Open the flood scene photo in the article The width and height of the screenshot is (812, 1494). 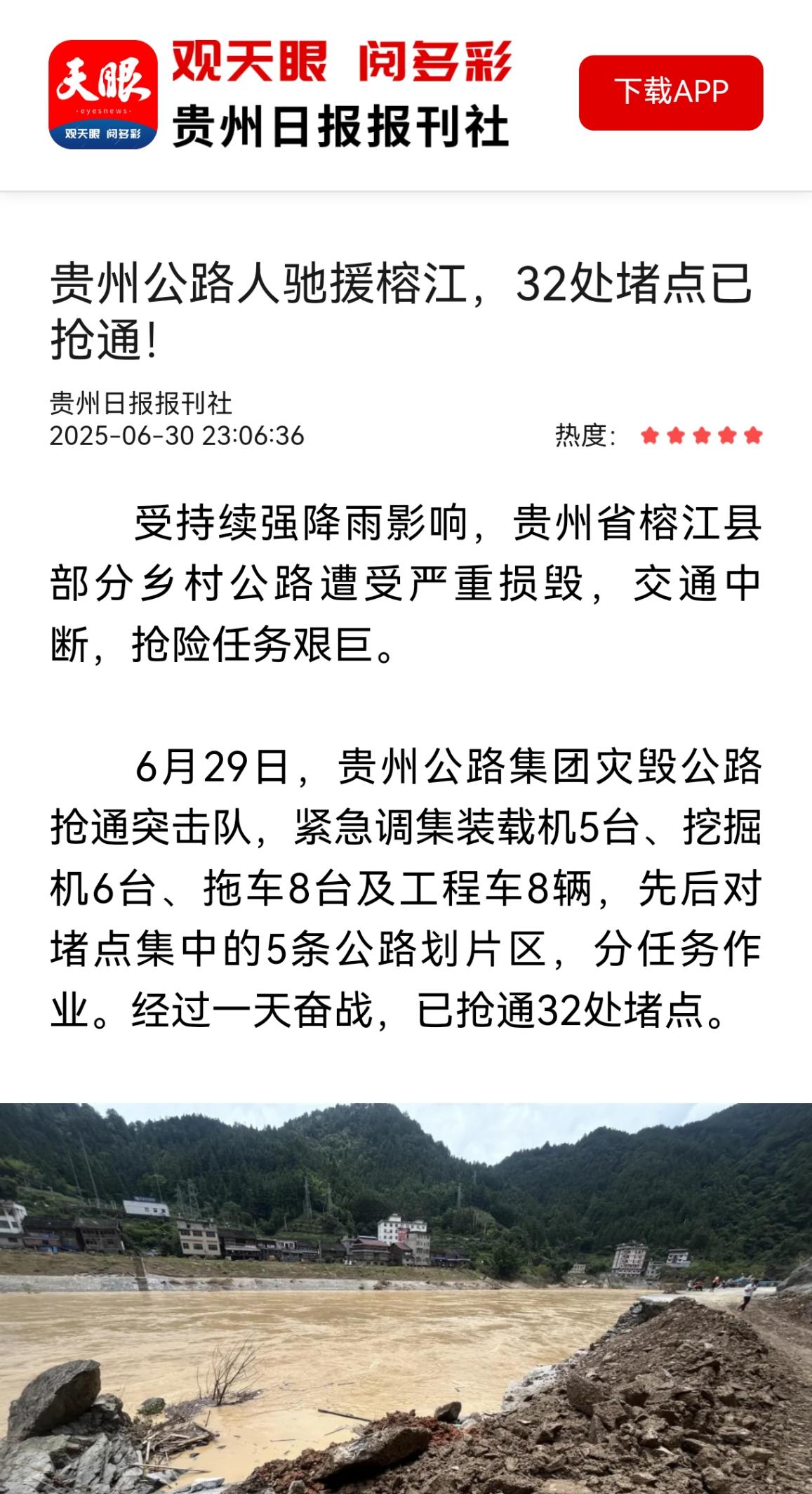point(406,1297)
